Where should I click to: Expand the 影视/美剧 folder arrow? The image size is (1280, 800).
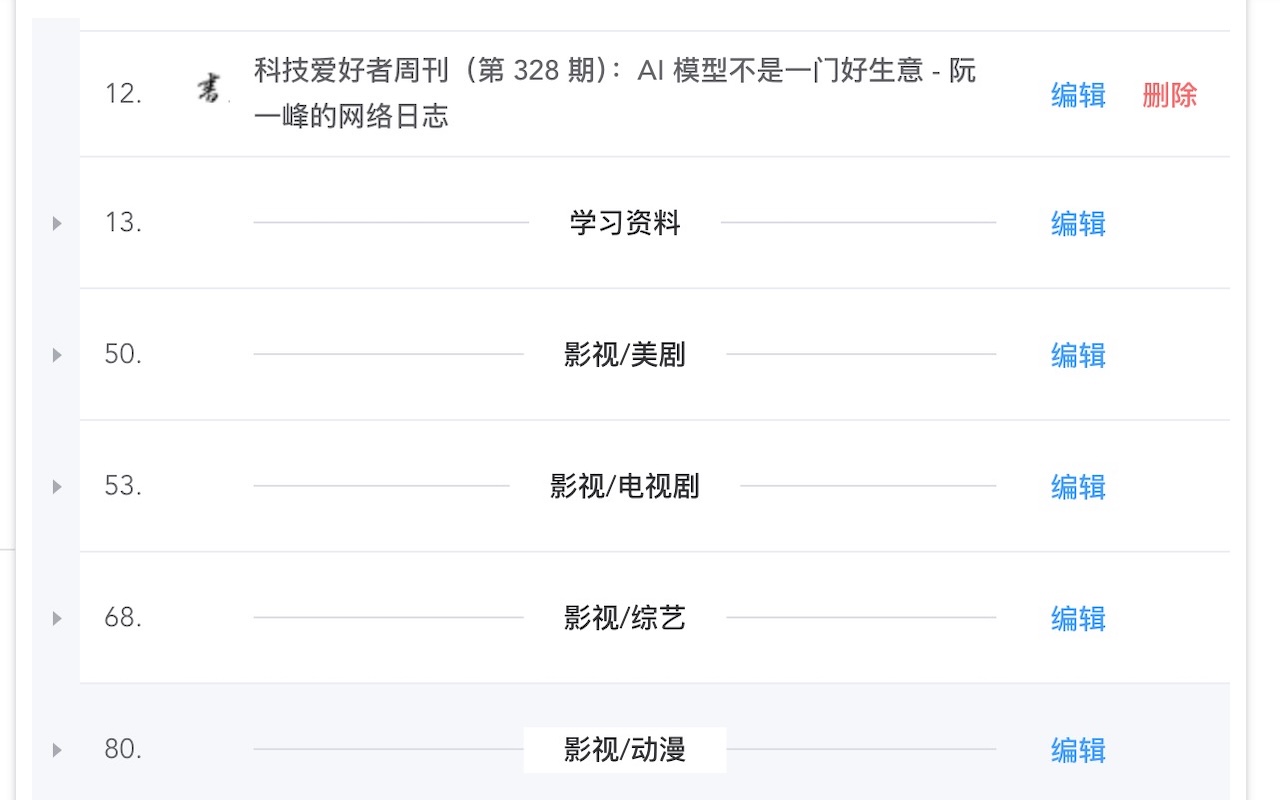coord(57,355)
